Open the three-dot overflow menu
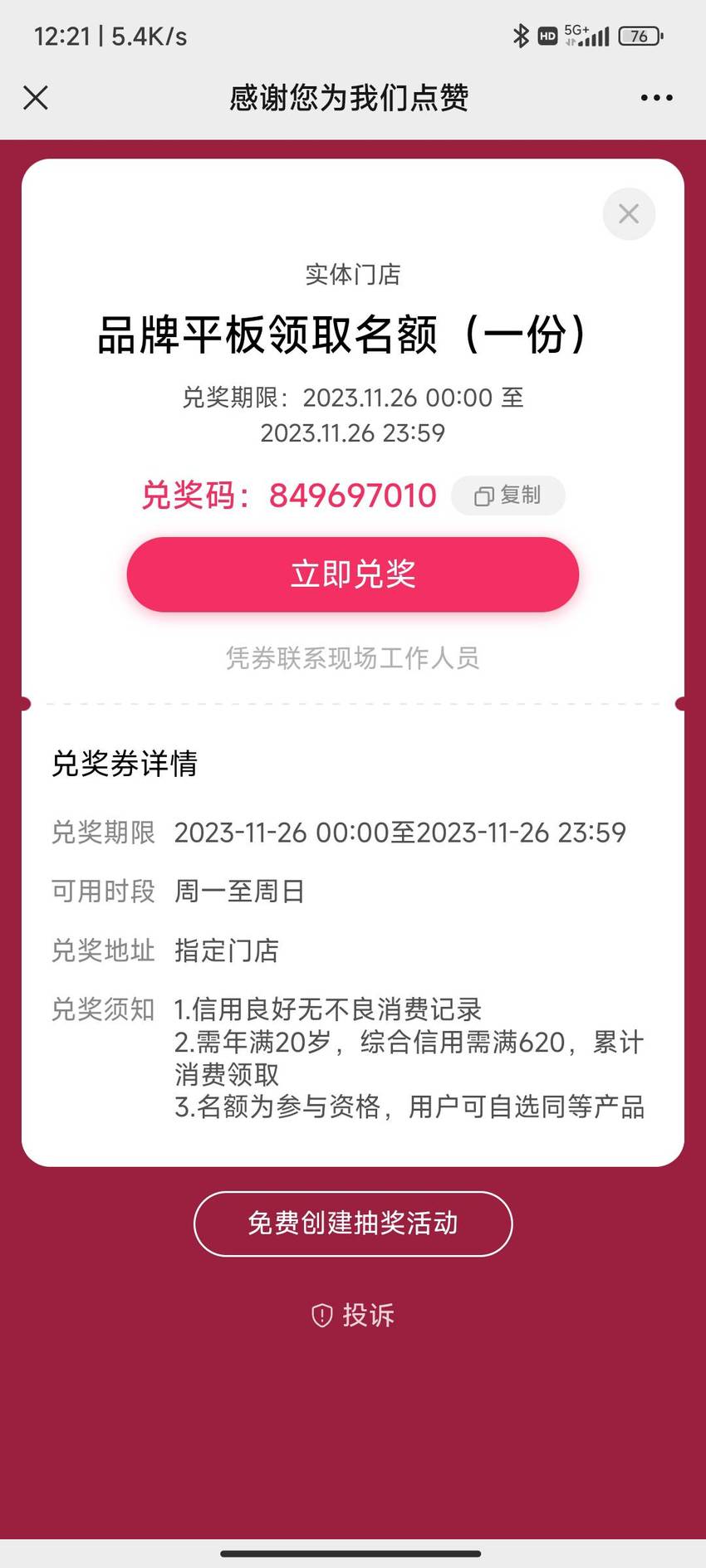Viewport: 706px width, 1568px height. point(656,98)
